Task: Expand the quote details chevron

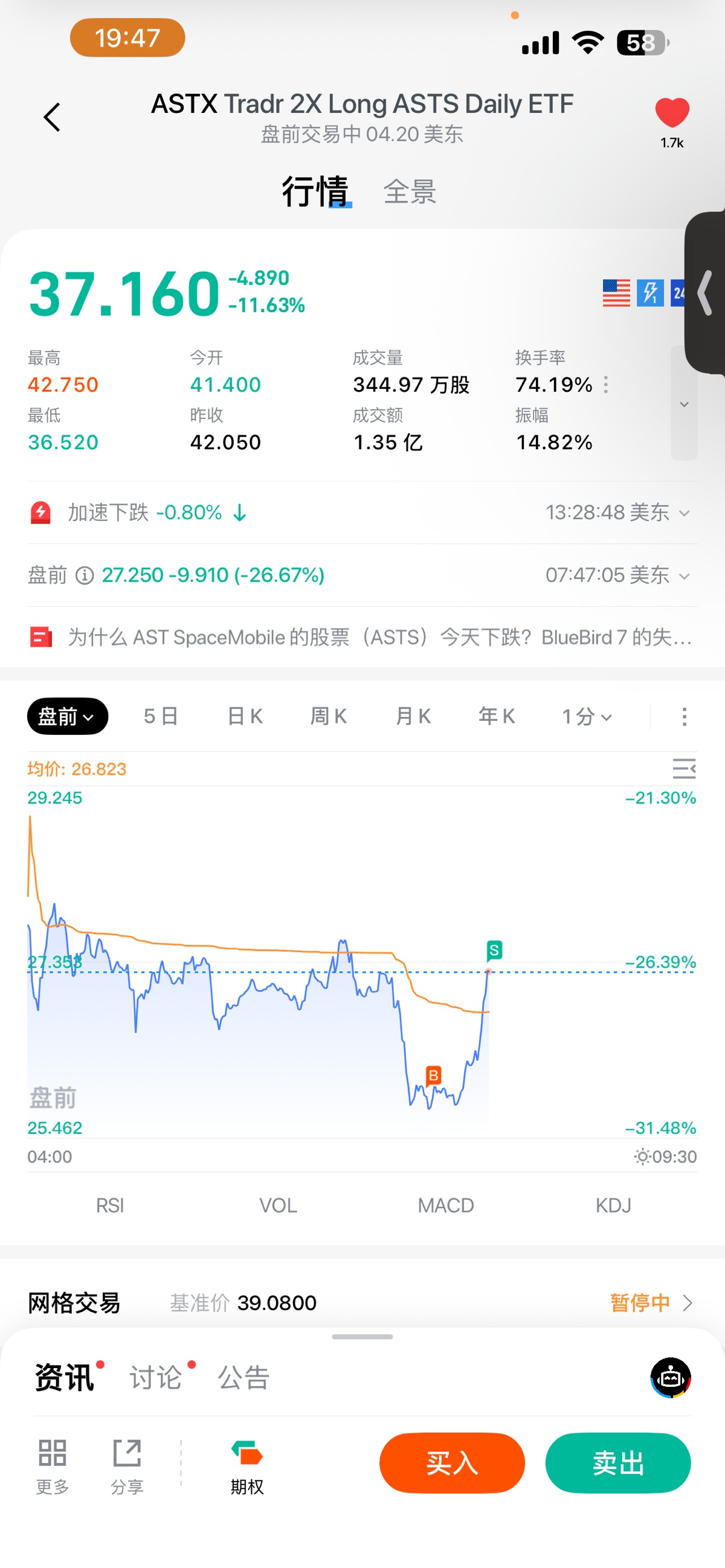Action: tap(683, 404)
